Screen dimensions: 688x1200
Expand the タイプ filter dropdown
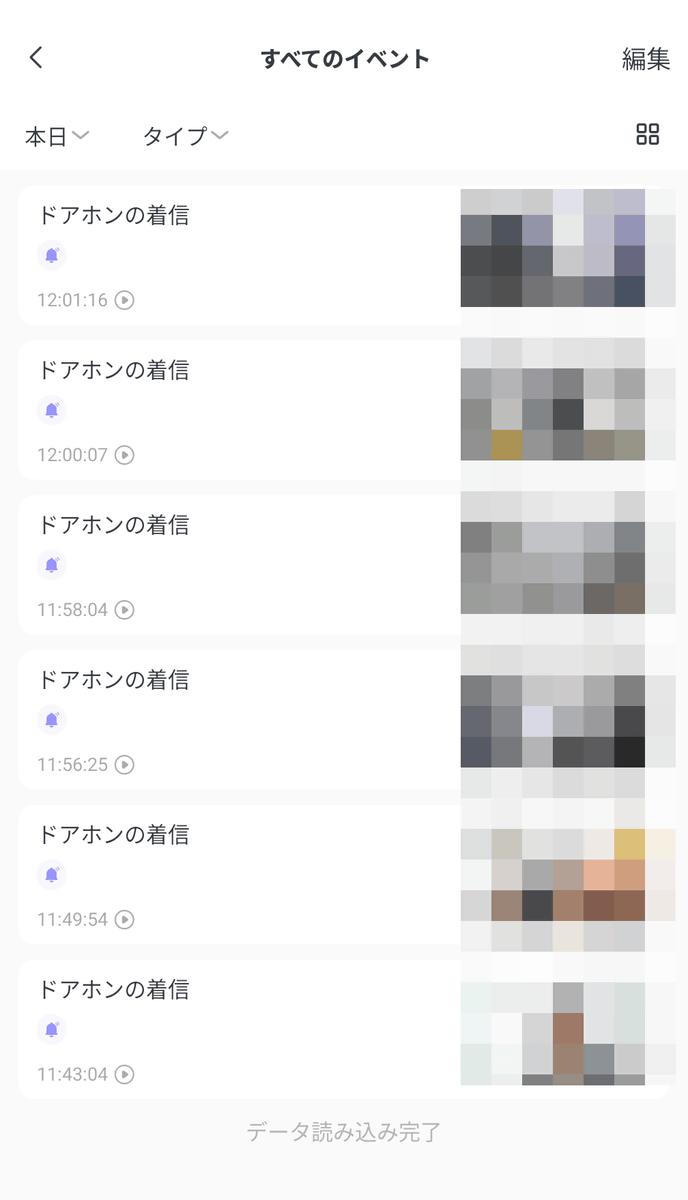click(185, 136)
